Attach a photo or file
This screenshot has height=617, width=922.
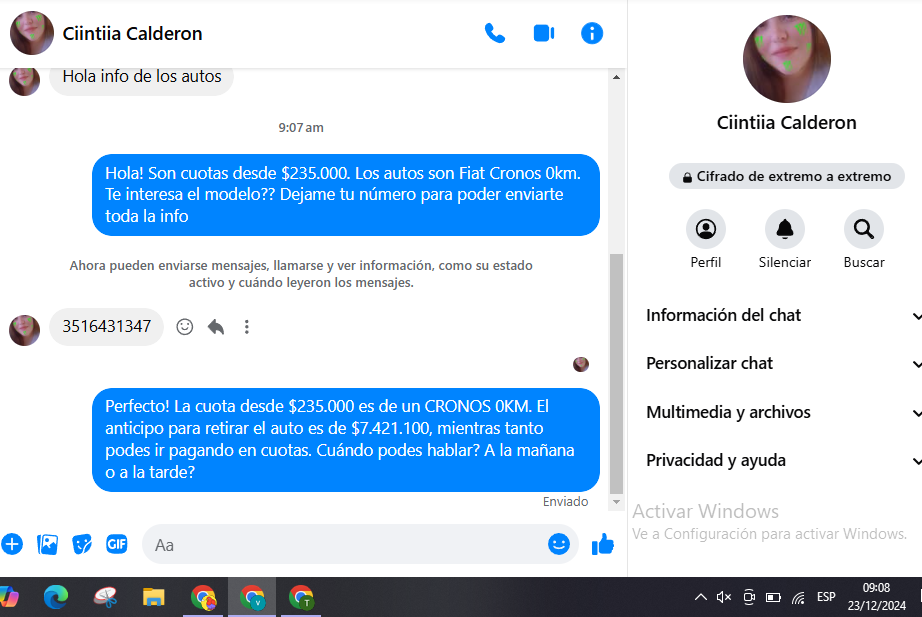click(x=47, y=544)
